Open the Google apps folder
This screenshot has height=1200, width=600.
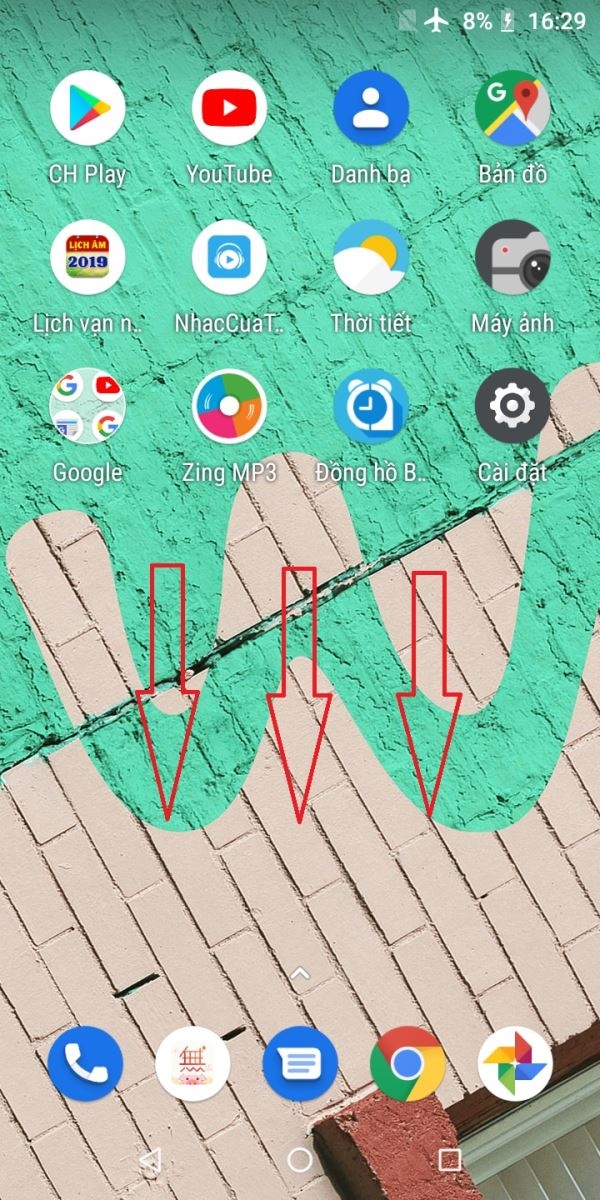point(87,405)
